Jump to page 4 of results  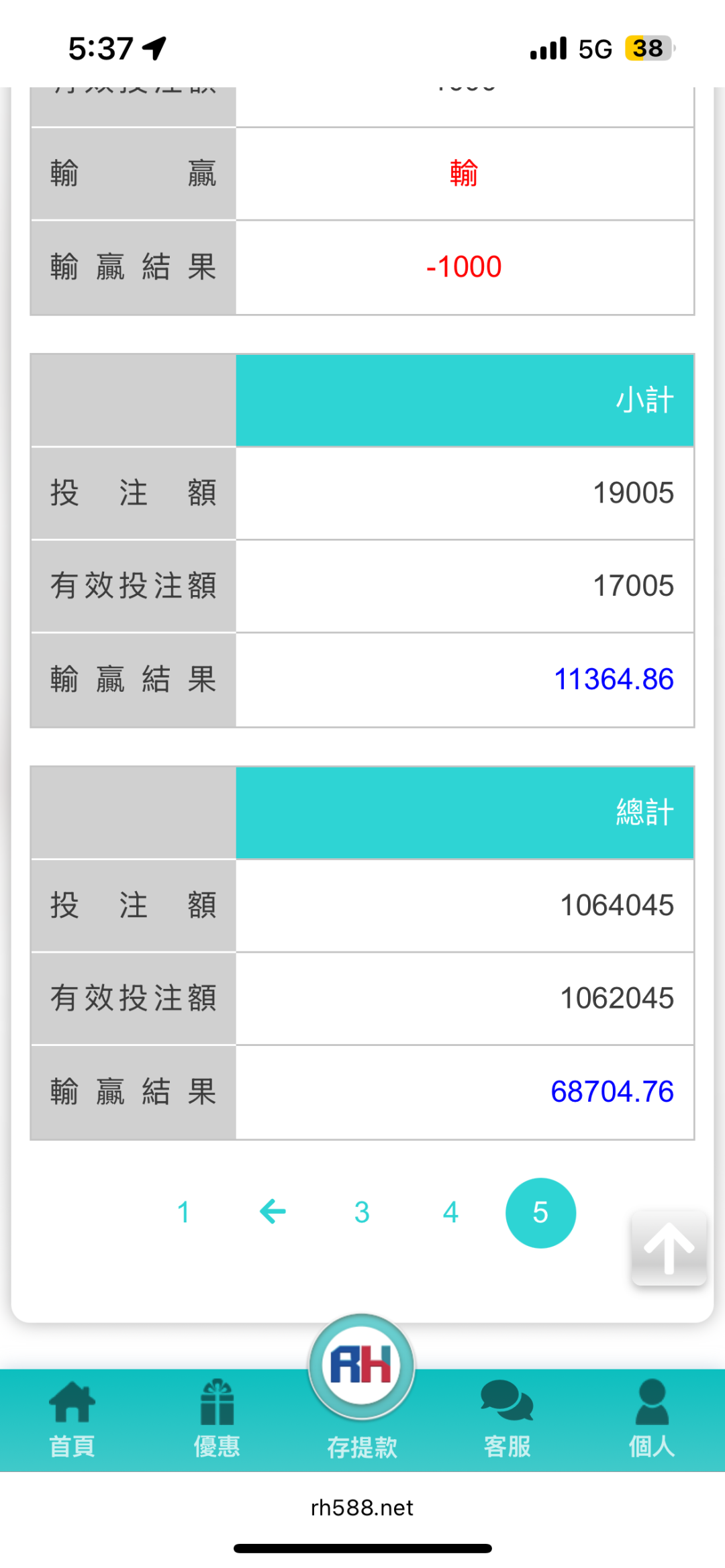(x=451, y=1212)
